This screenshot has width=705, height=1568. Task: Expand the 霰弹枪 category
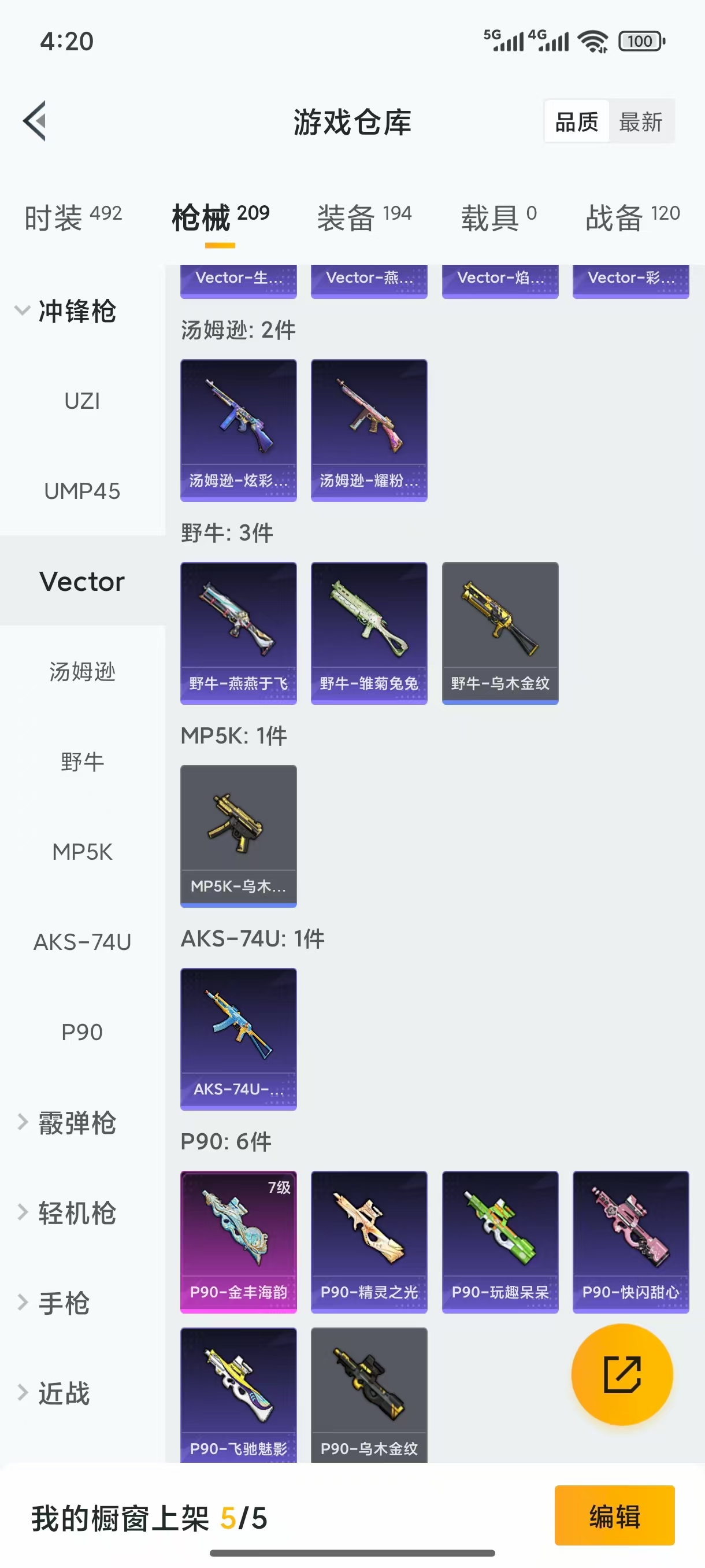click(x=67, y=1122)
